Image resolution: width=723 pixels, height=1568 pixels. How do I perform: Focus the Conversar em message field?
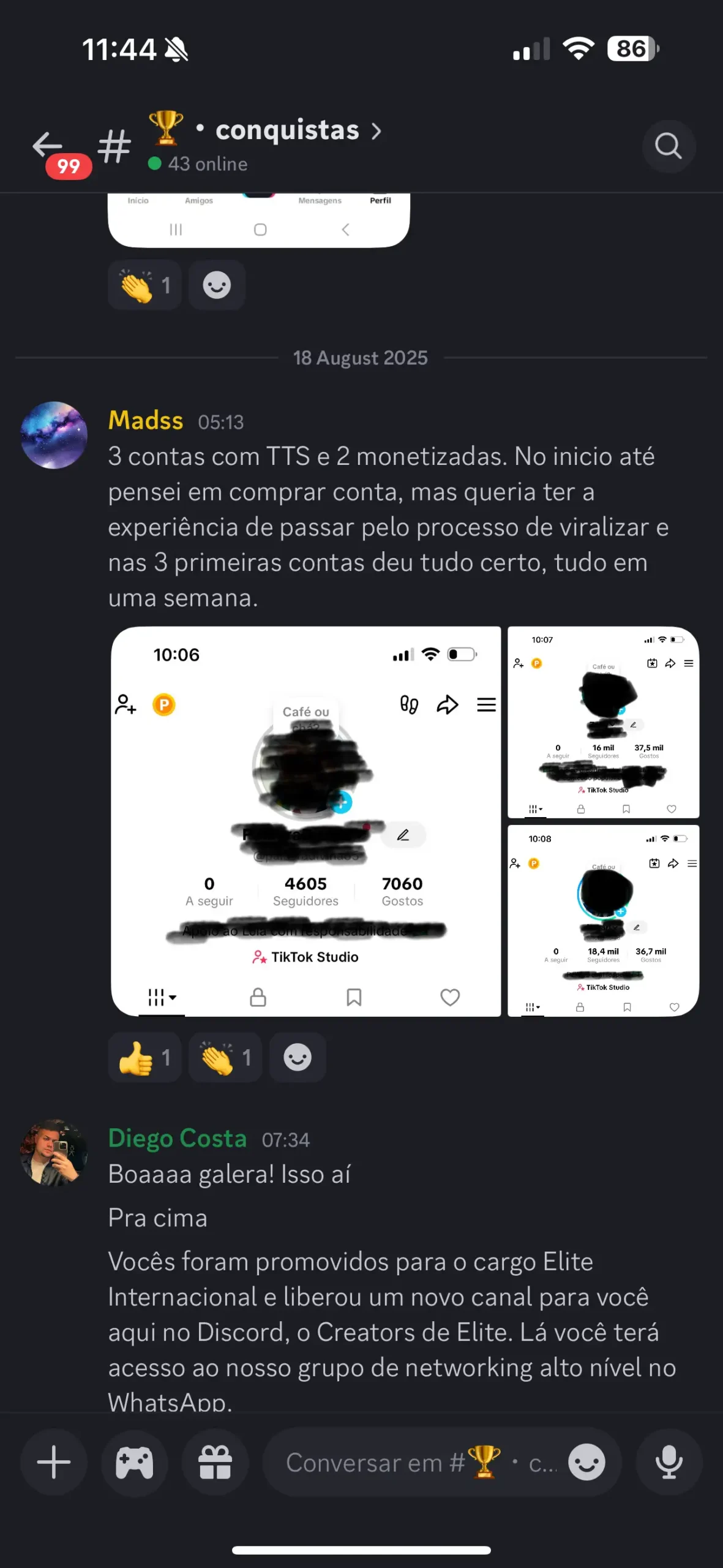[x=404, y=1463]
